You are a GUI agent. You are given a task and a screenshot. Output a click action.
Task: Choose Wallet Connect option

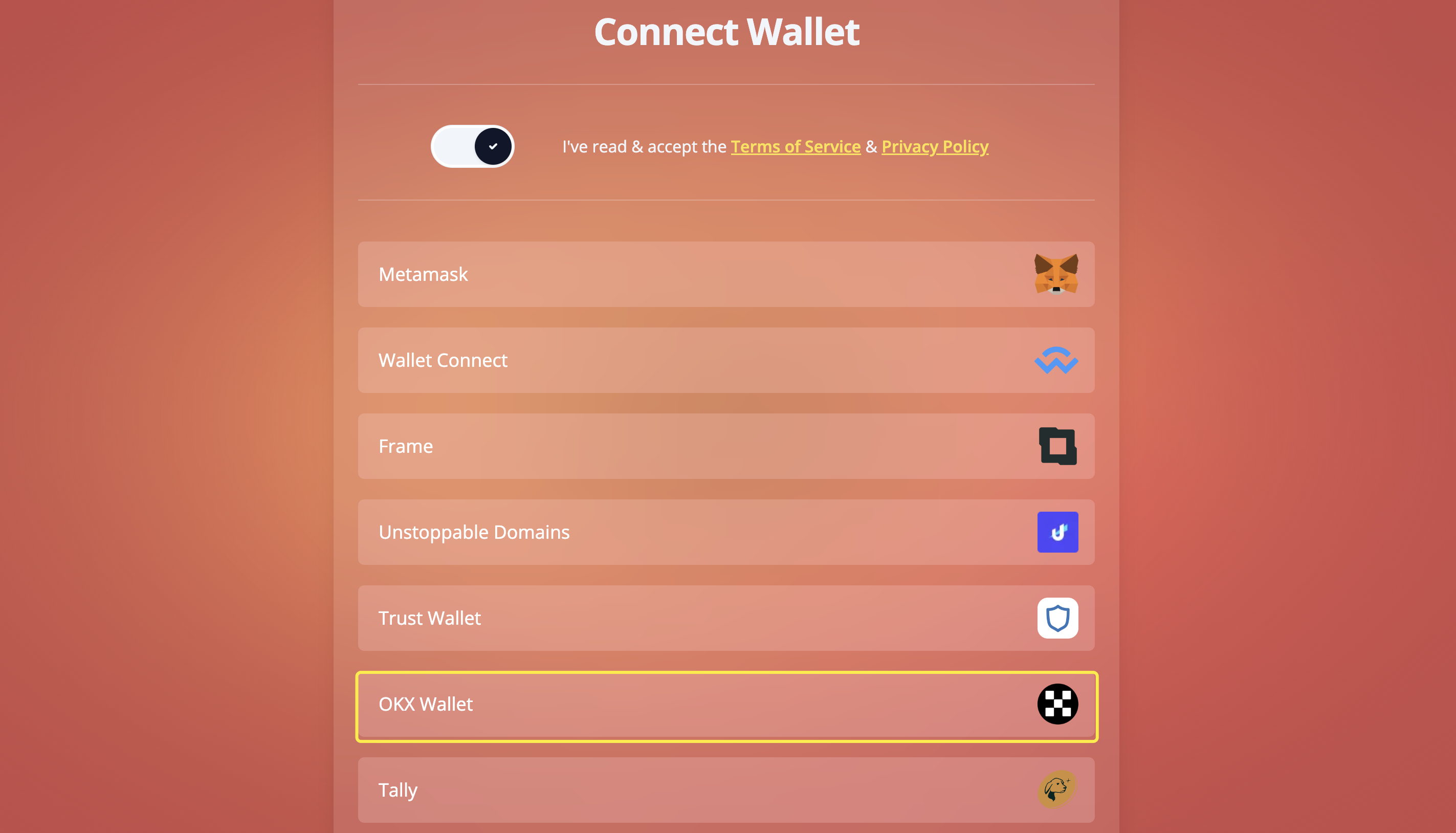[726, 360]
